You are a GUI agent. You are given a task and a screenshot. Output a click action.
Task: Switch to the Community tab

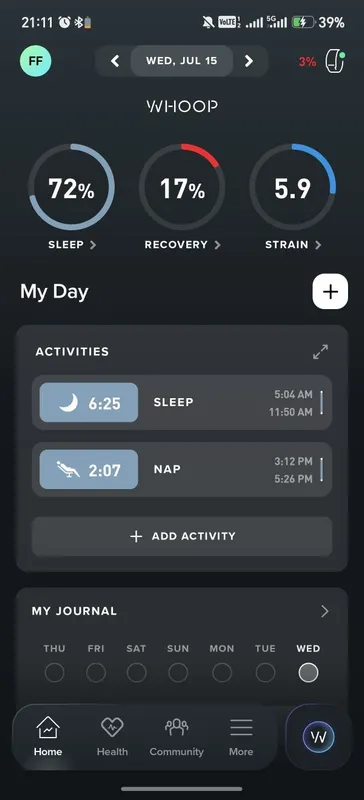click(x=177, y=737)
